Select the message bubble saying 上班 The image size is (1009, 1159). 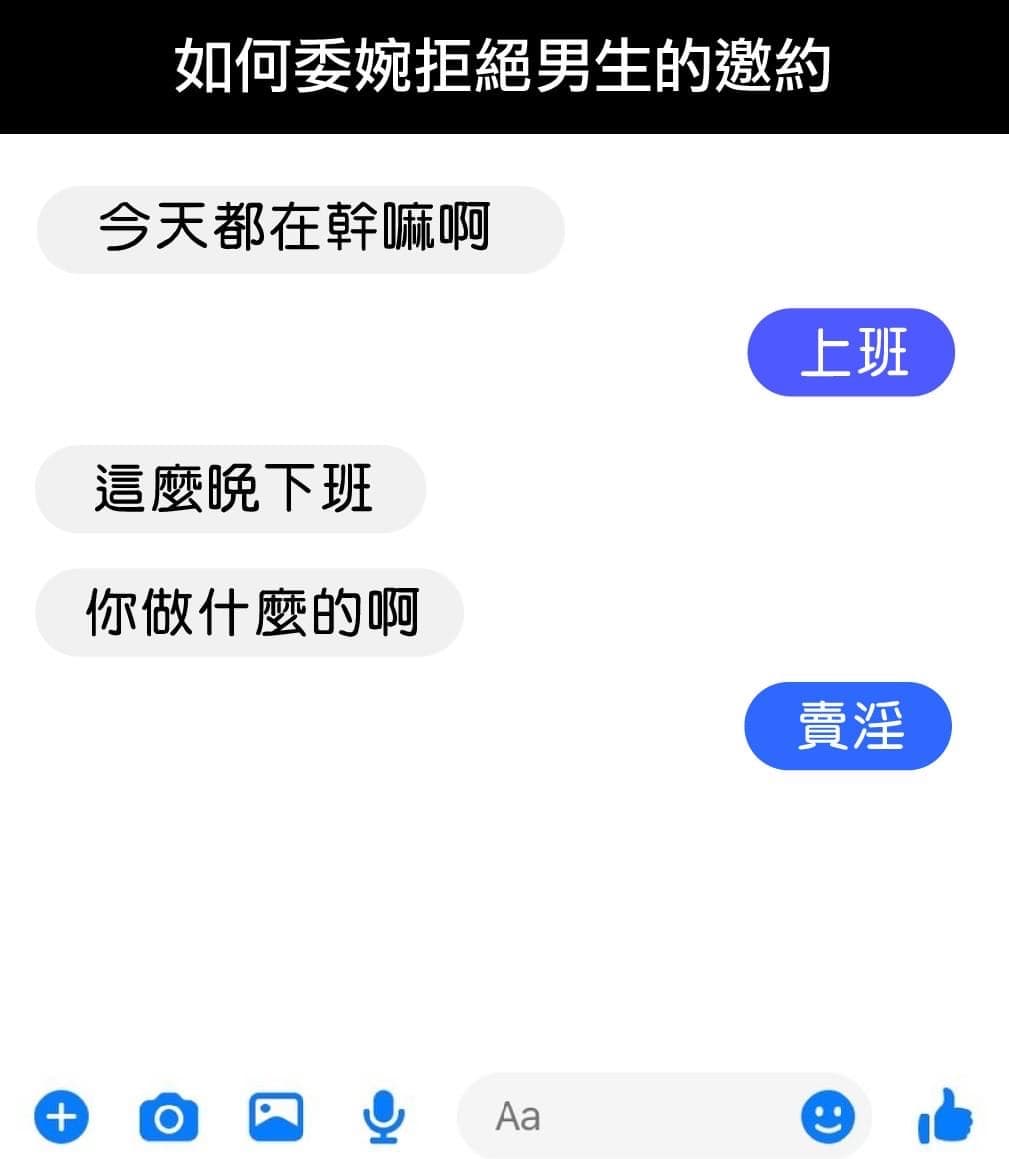pyautogui.click(x=850, y=352)
